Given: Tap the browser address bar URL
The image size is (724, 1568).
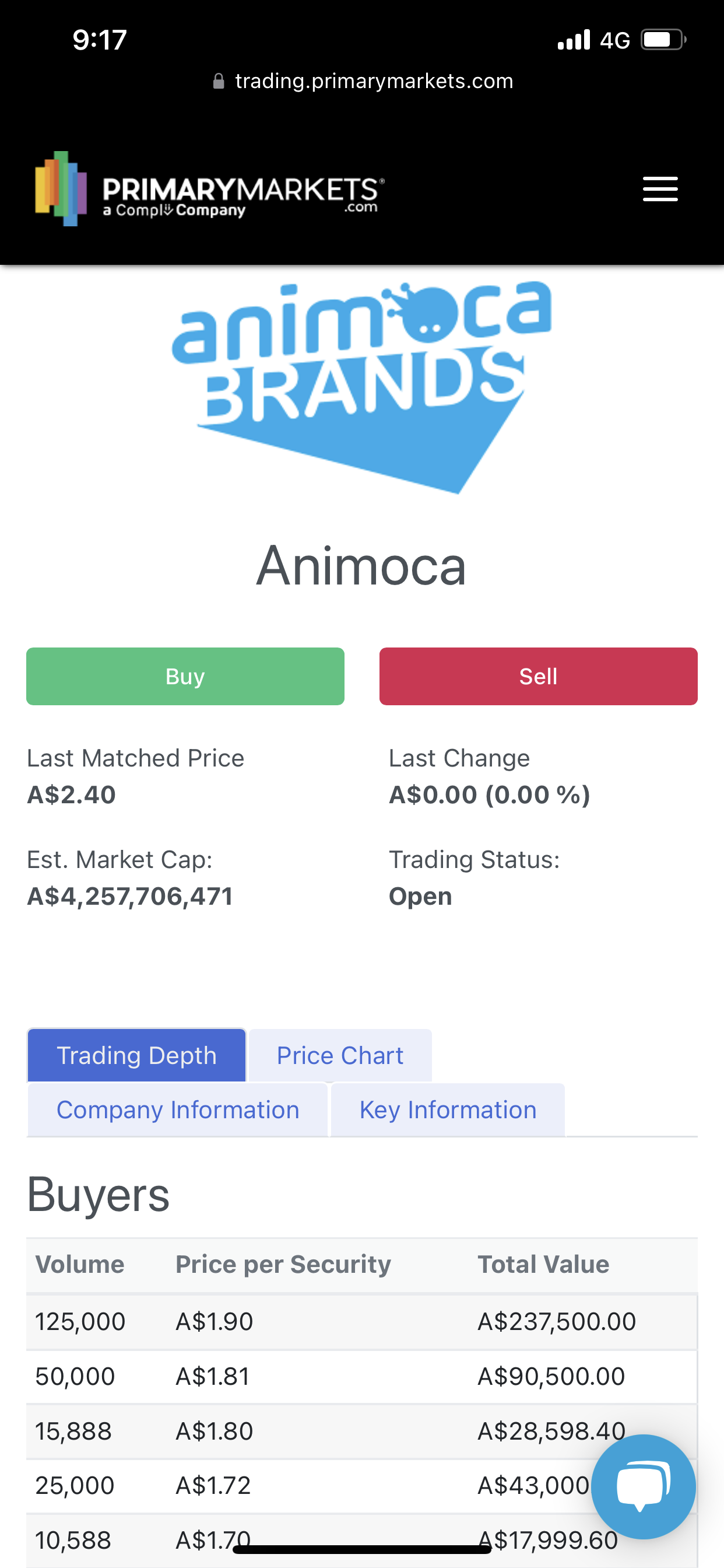Looking at the screenshot, I should (363, 81).
